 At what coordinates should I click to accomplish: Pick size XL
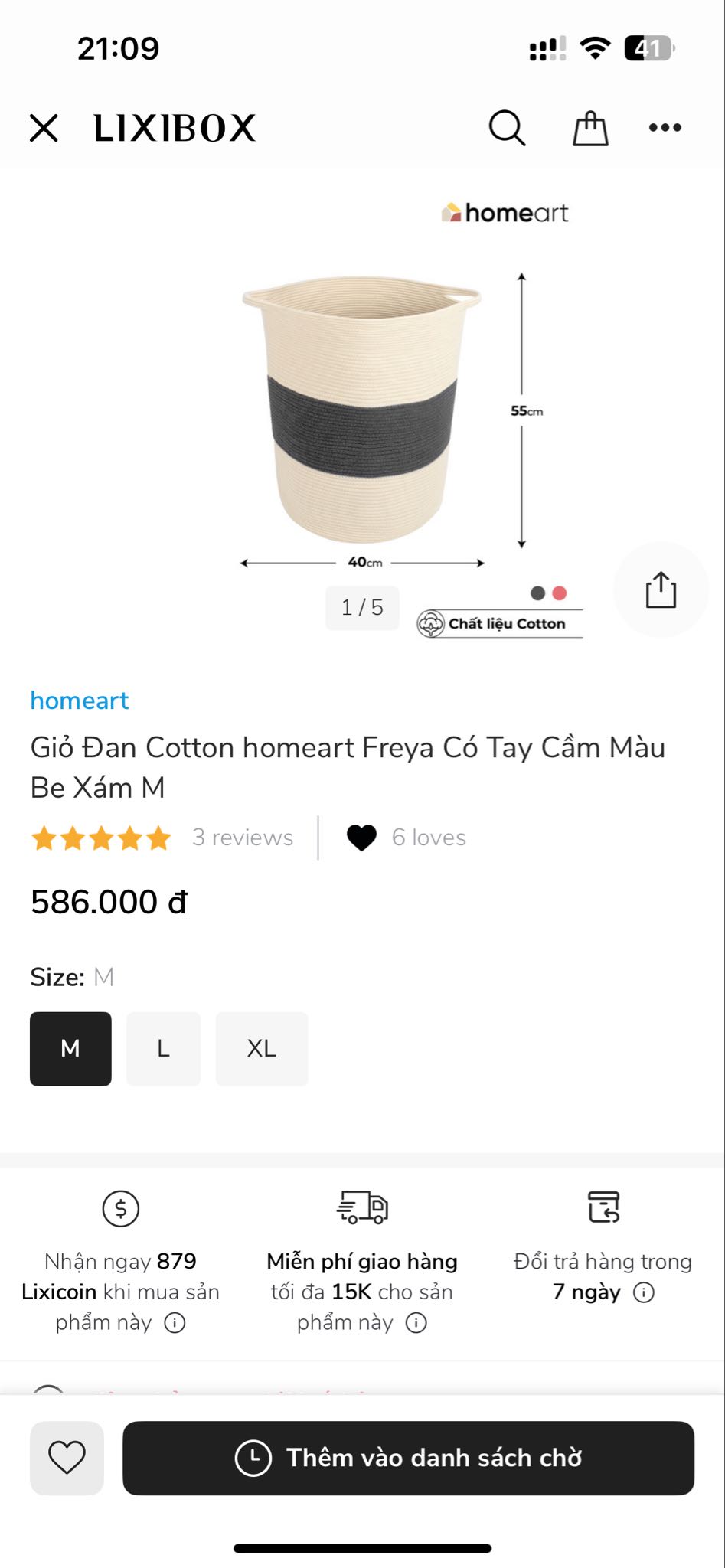pos(262,1049)
